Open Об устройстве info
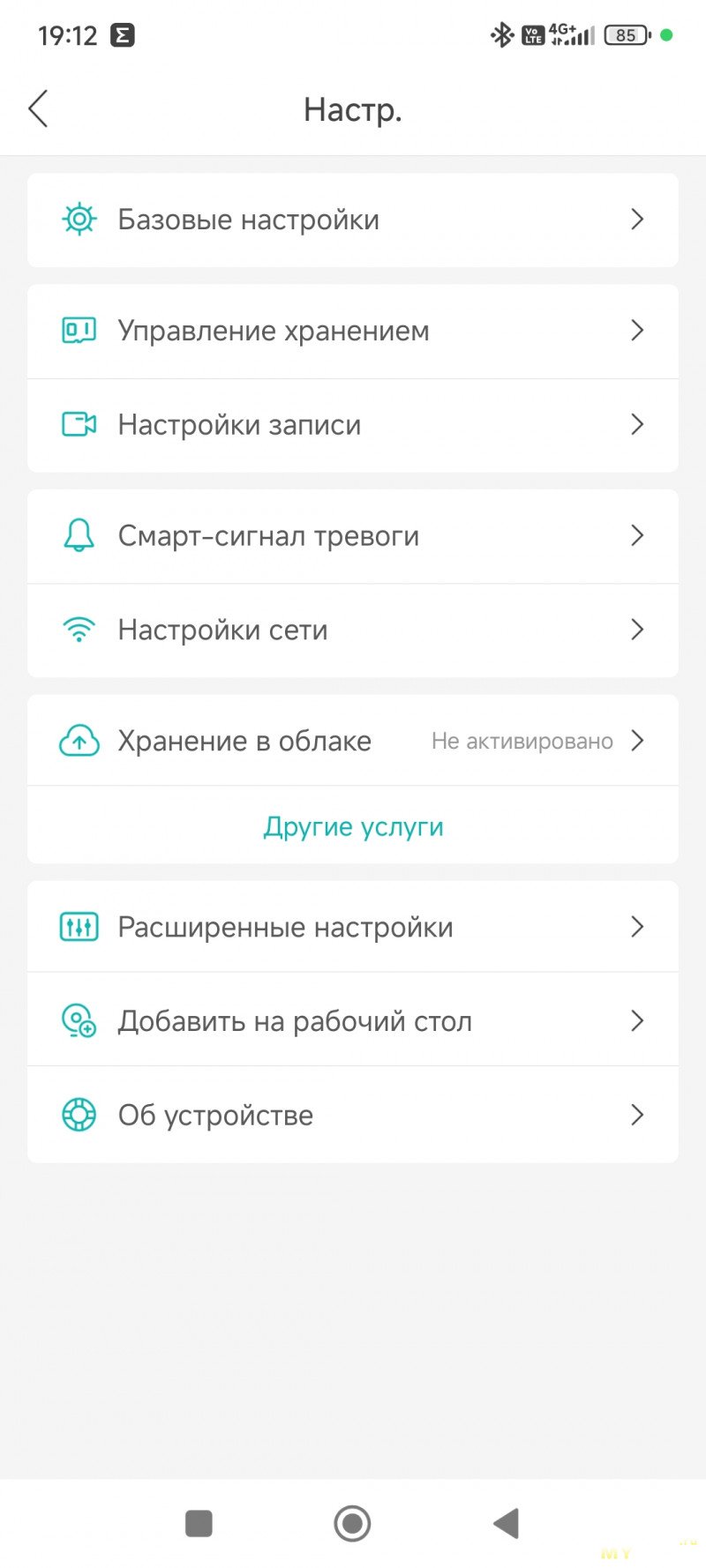 click(353, 1115)
